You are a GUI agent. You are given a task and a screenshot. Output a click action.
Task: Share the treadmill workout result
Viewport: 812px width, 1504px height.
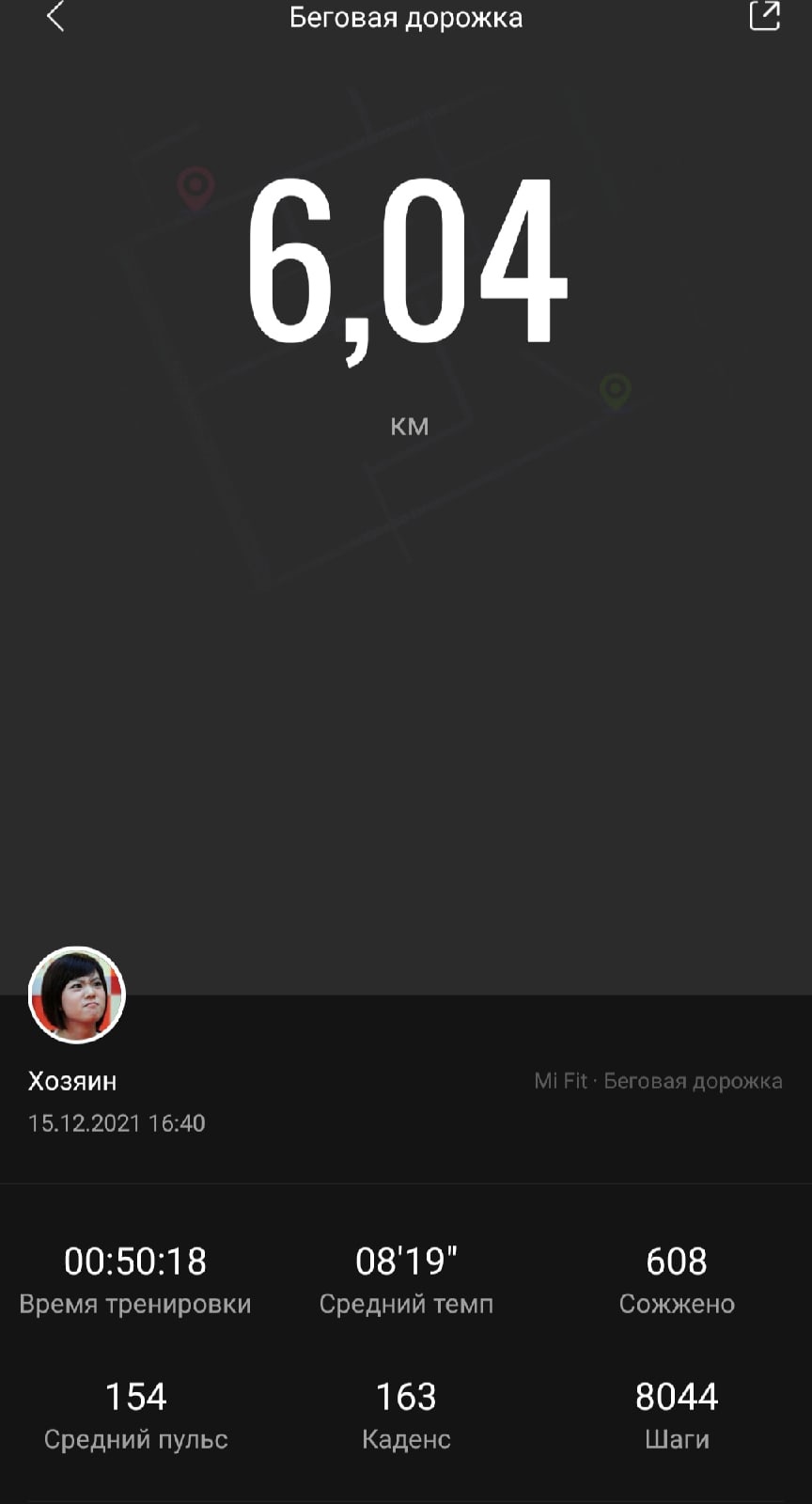click(x=764, y=16)
